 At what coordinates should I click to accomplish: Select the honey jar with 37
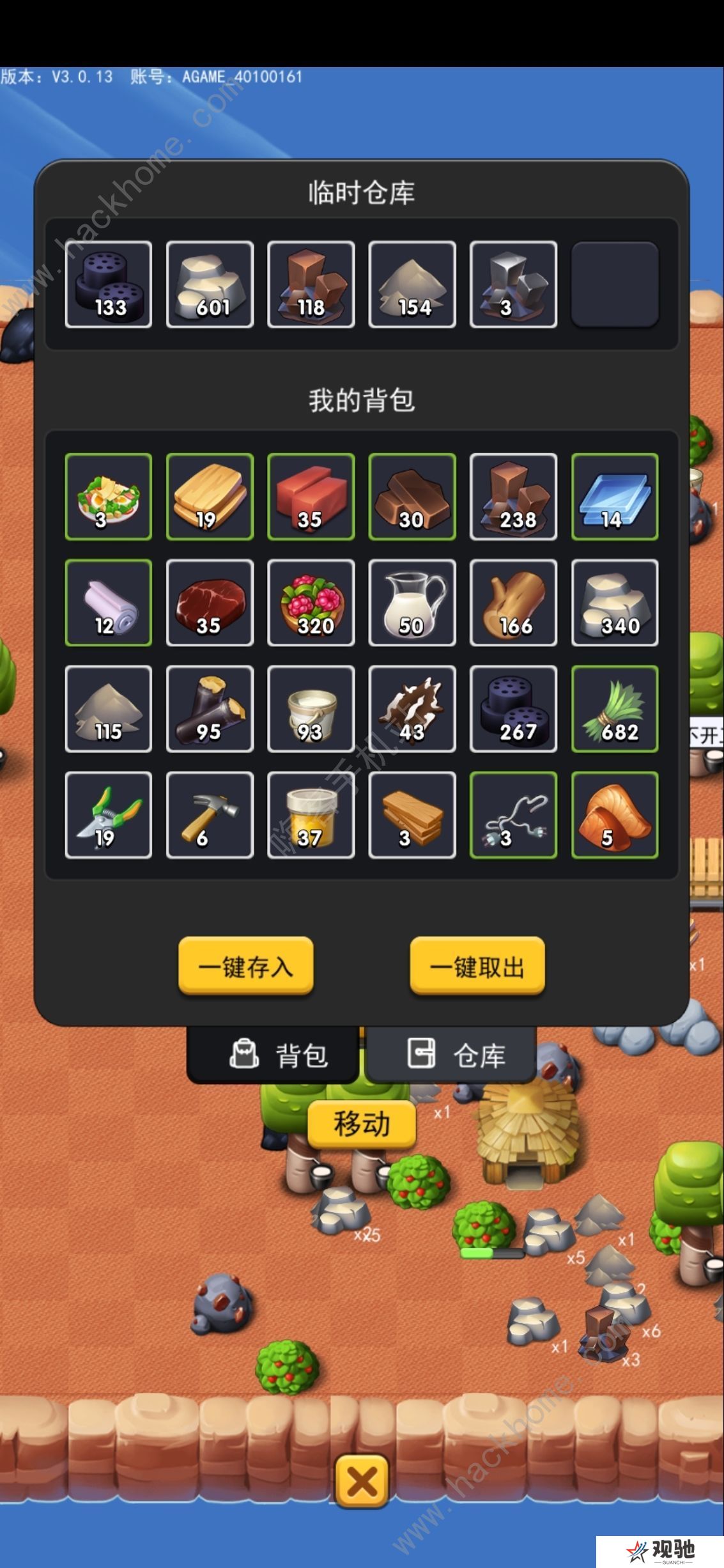tap(311, 815)
